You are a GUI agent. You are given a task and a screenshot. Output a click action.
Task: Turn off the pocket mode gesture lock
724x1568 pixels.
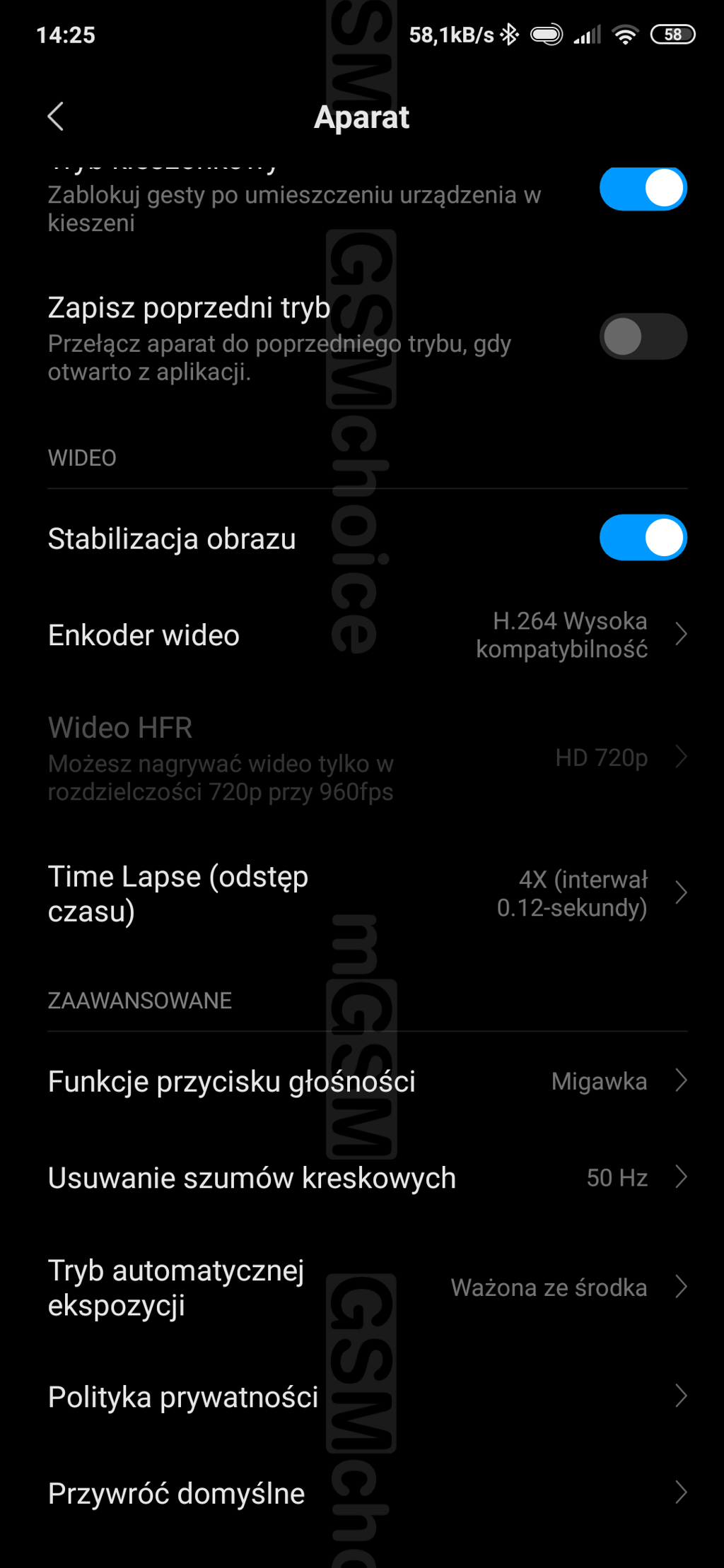(643, 189)
